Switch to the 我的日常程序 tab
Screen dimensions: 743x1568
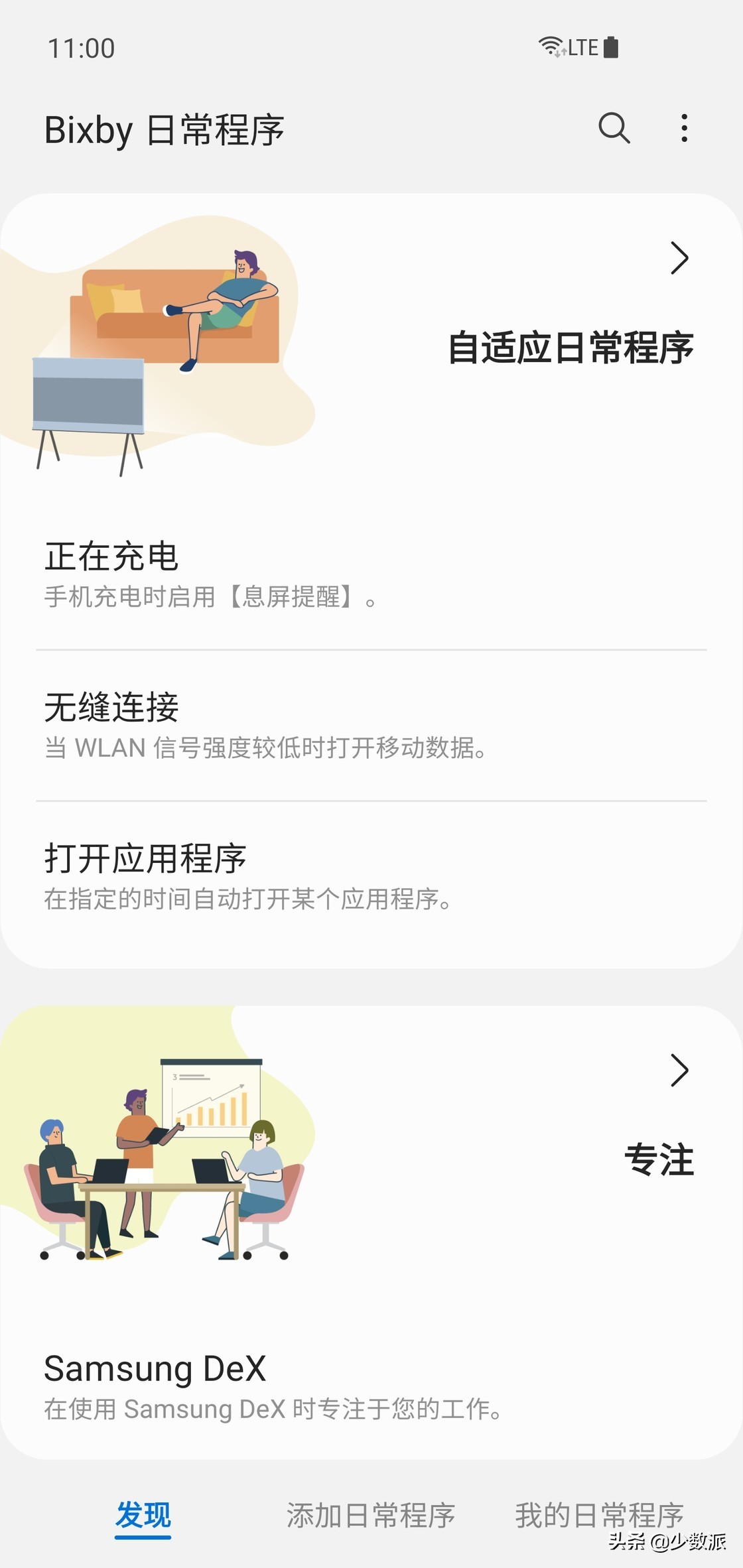click(x=599, y=1514)
